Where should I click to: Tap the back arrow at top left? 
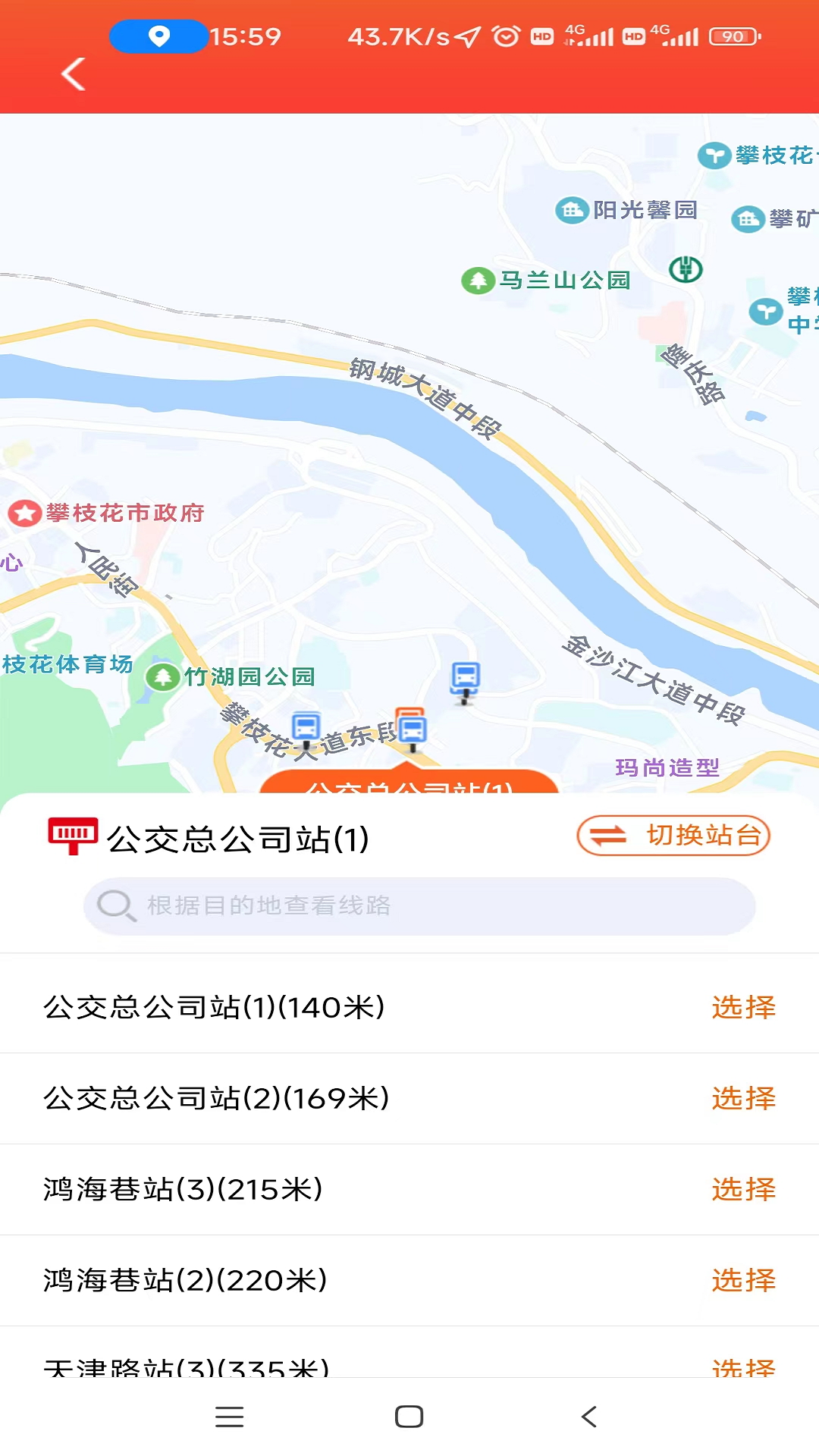coord(72,74)
